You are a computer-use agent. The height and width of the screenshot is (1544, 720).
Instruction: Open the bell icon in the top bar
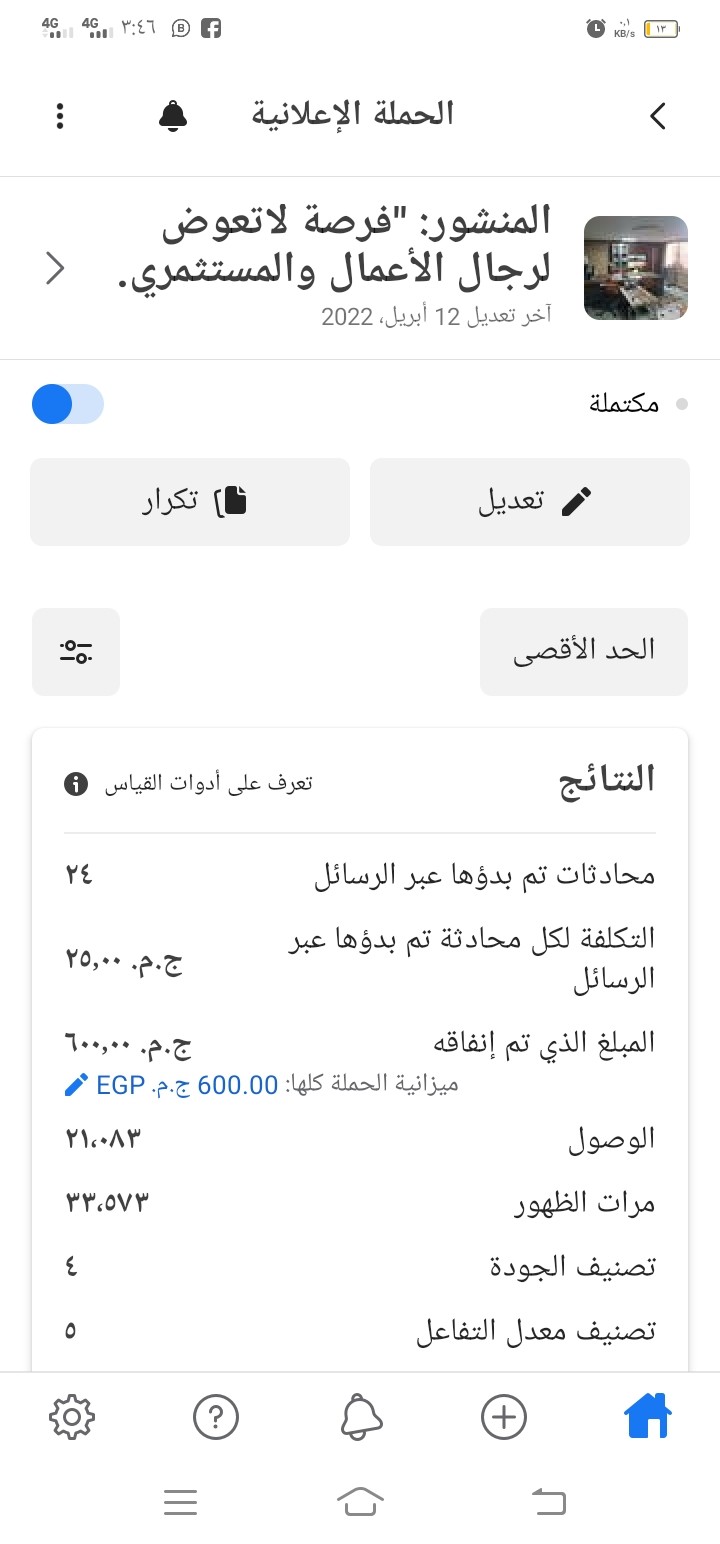click(173, 116)
